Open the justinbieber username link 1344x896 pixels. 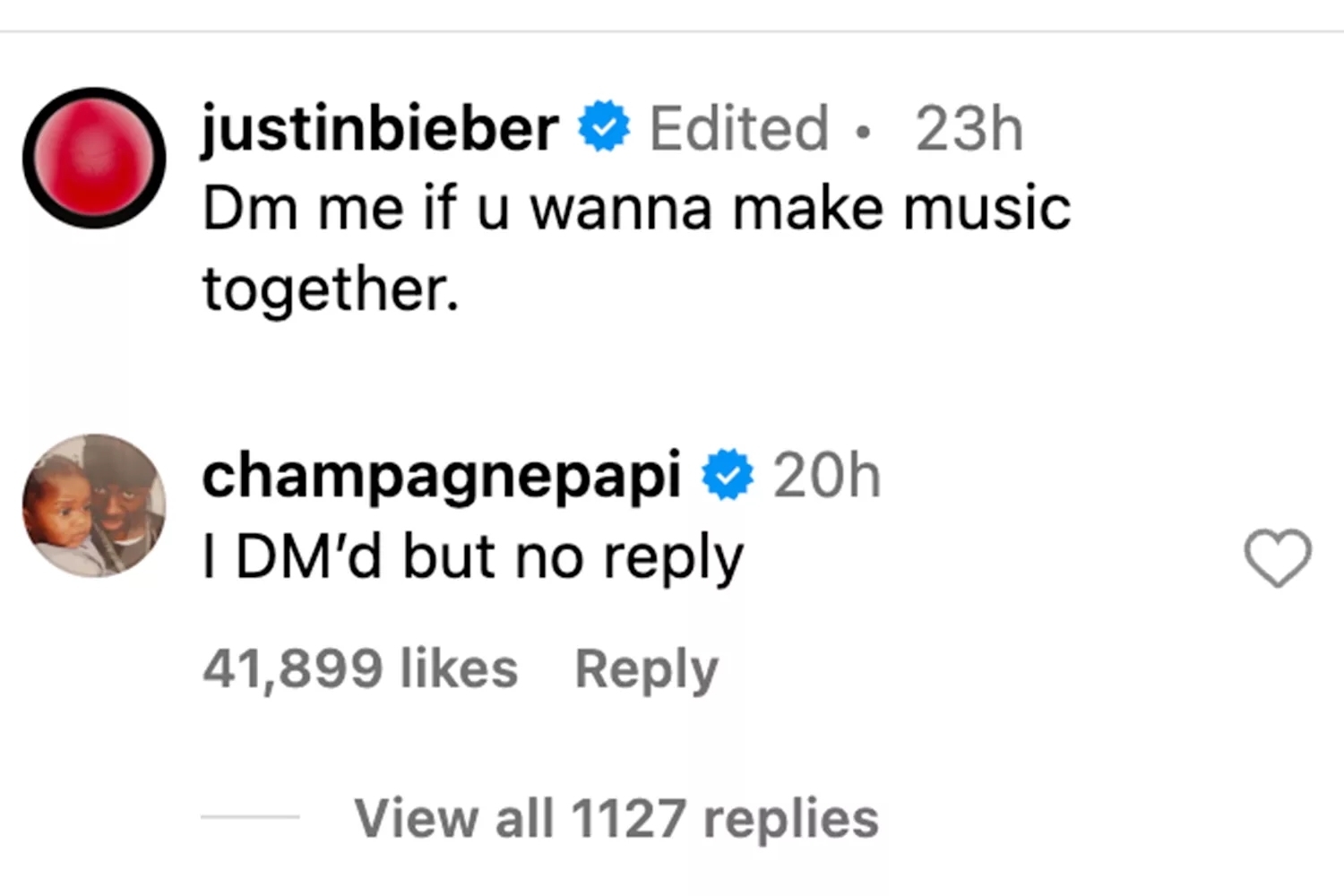click(x=380, y=128)
